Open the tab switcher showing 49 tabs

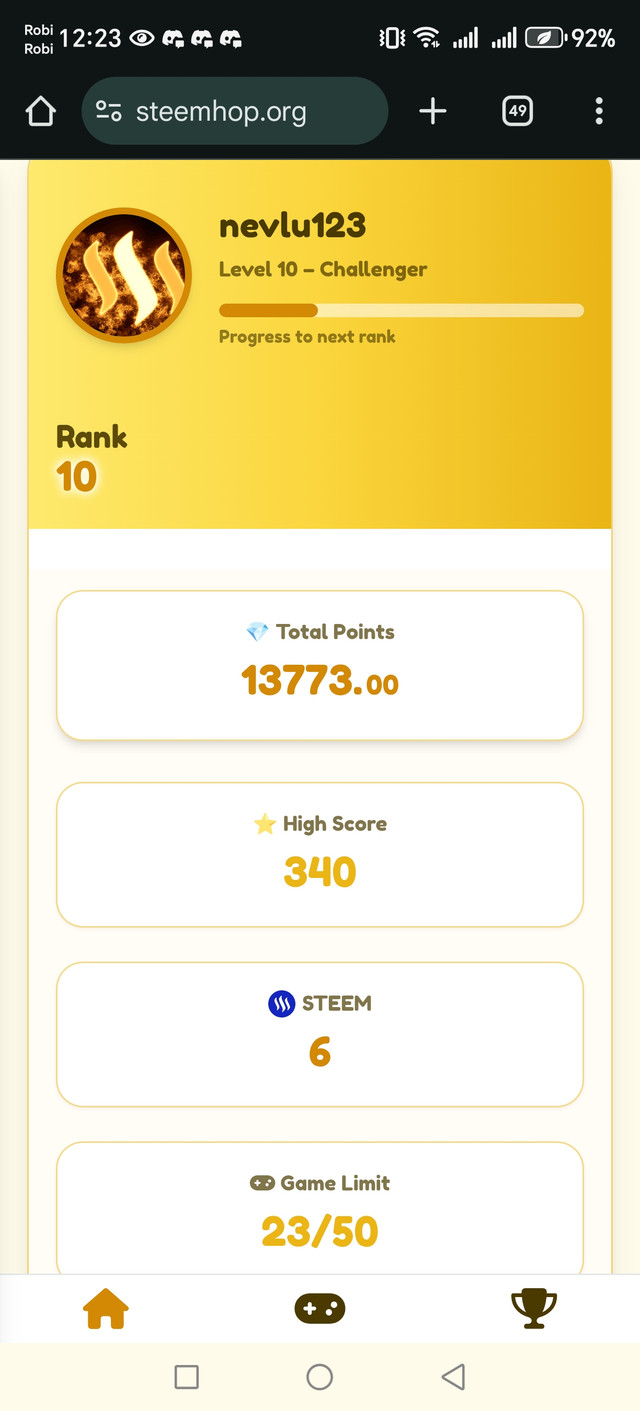click(517, 111)
